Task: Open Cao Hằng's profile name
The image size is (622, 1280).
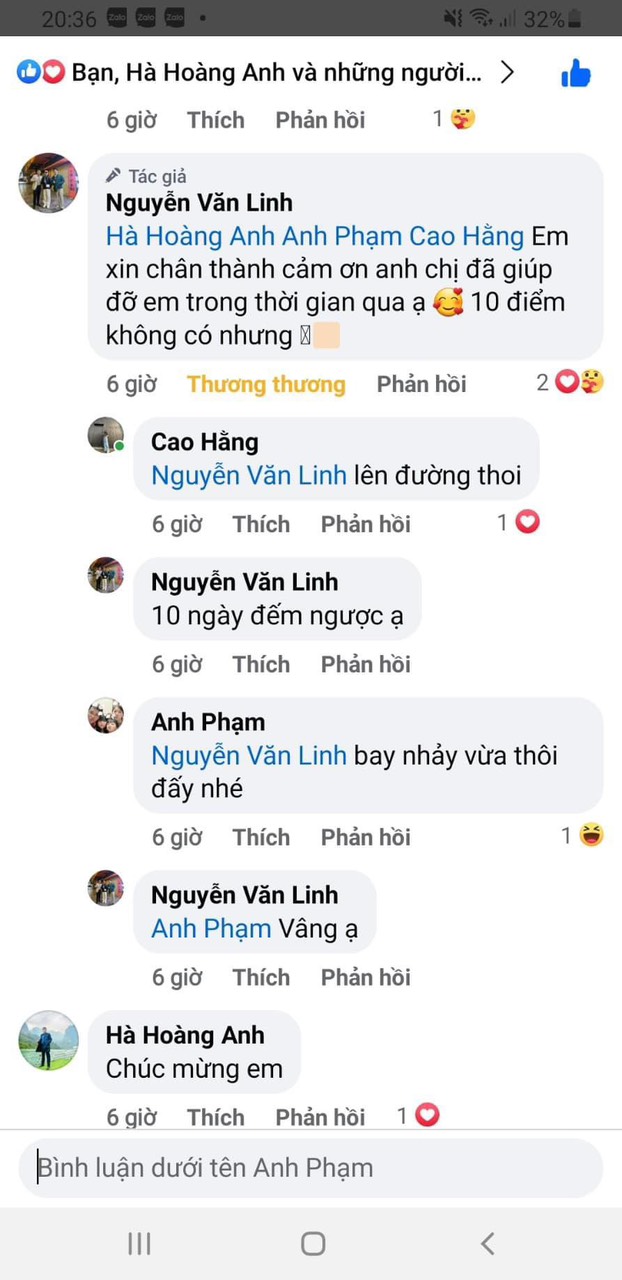Action: coord(204,442)
